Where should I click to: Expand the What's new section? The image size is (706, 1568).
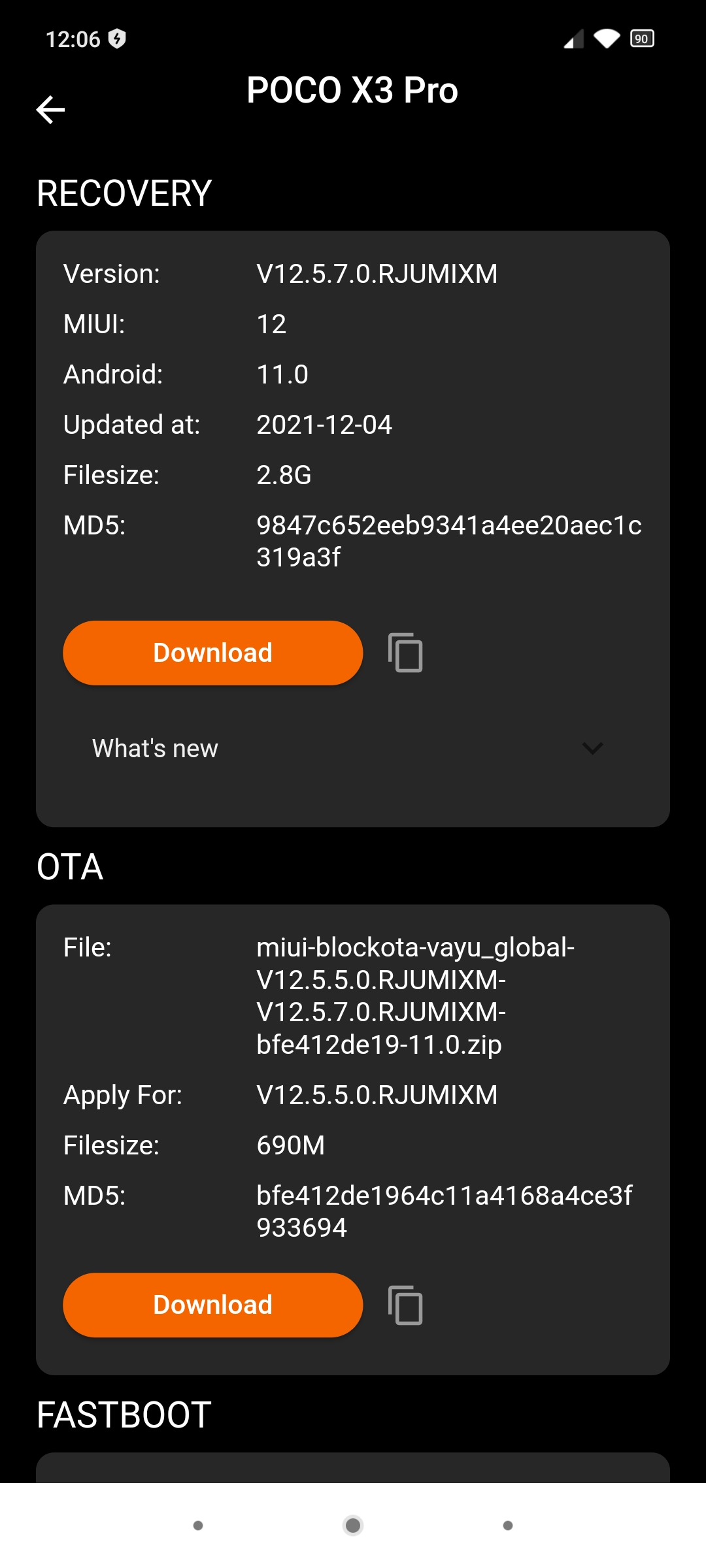[352, 748]
